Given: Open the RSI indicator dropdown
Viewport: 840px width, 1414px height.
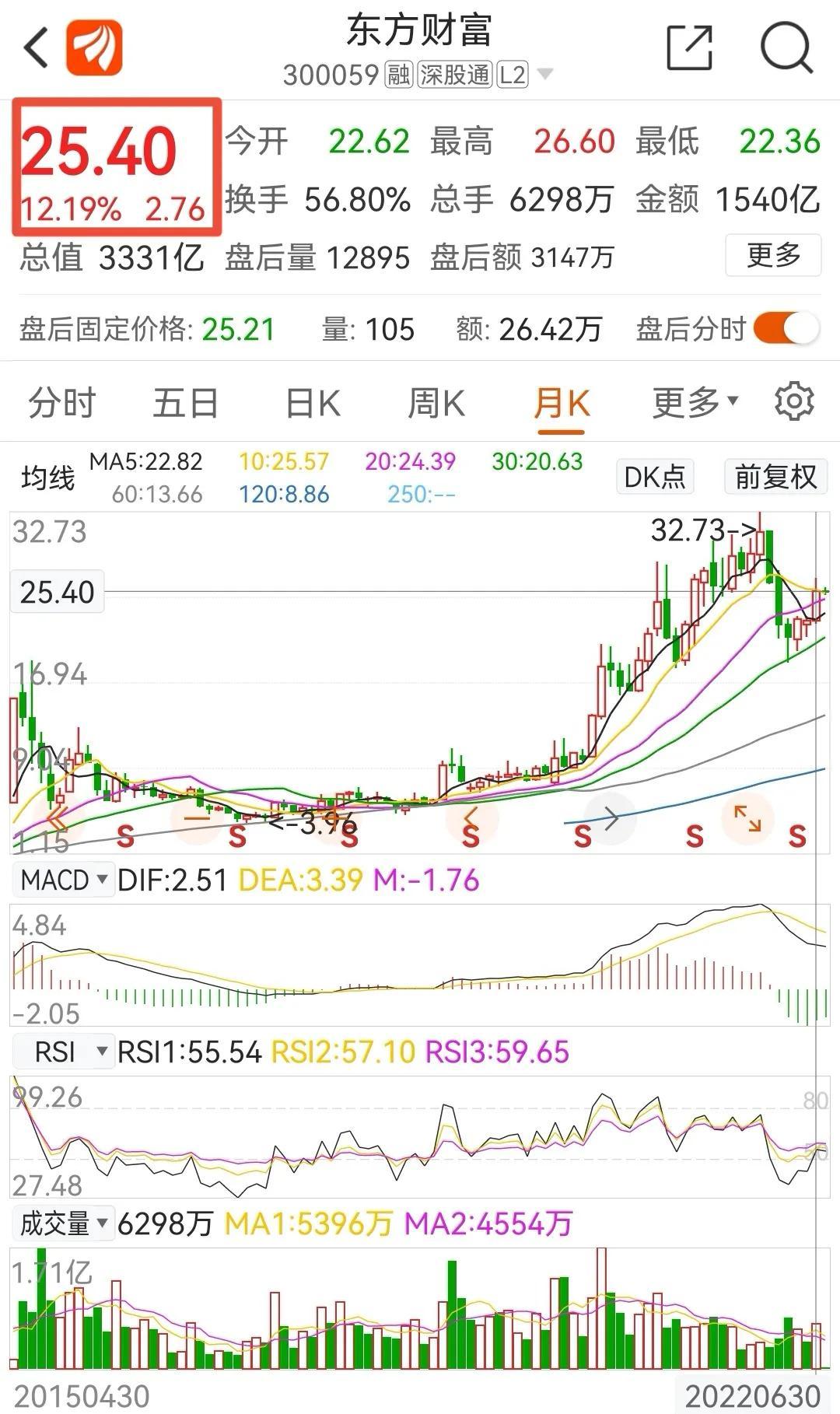Looking at the screenshot, I should 63,1052.
